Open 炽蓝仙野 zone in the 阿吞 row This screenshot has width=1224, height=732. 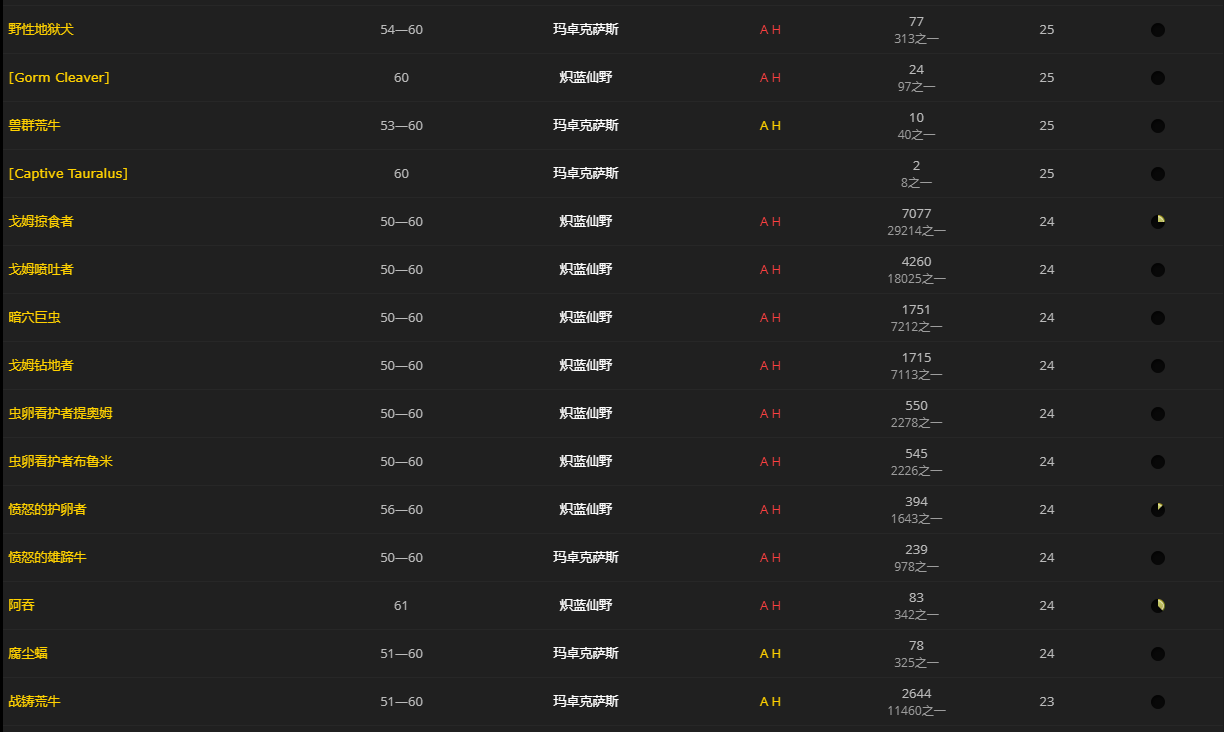point(586,606)
